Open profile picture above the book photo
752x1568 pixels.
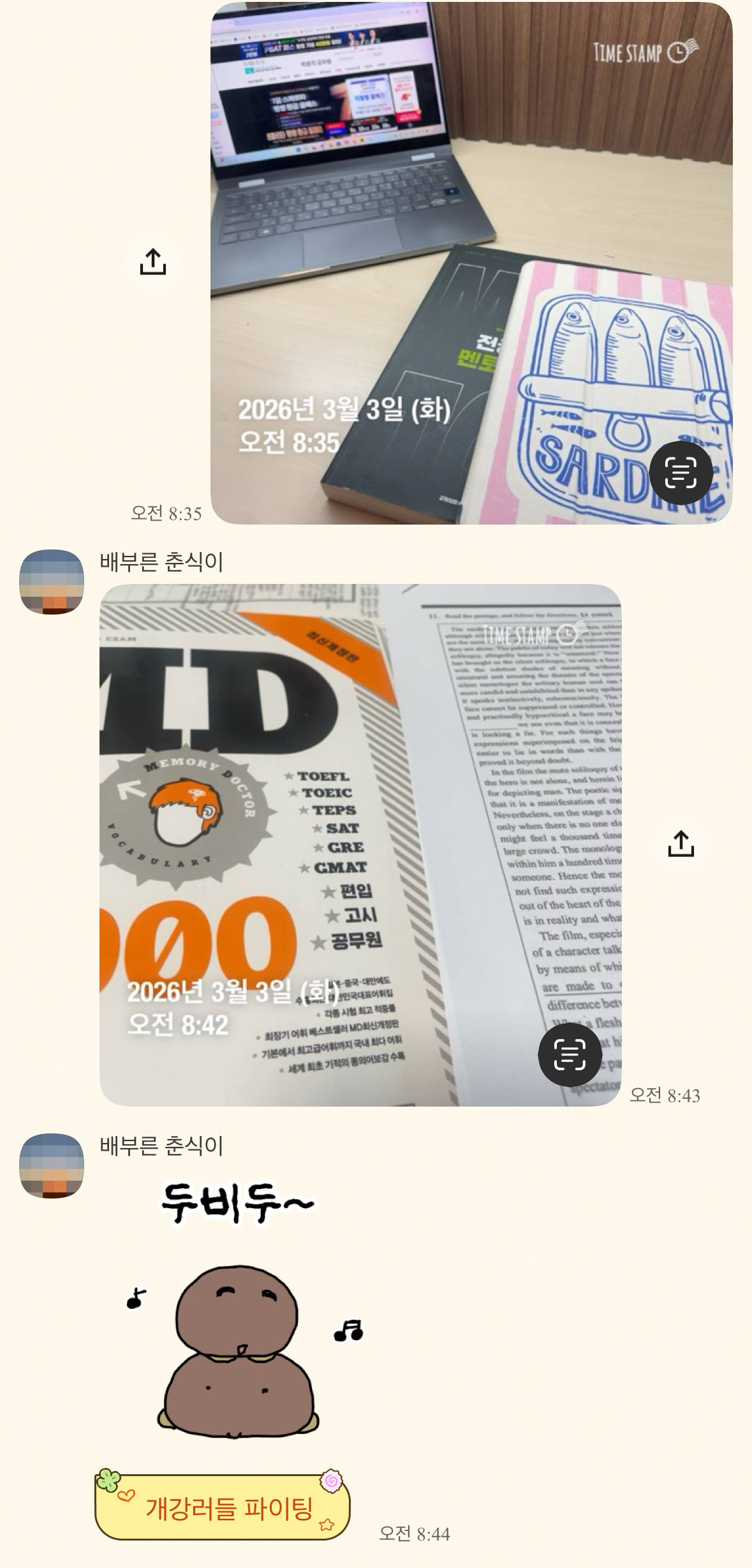[x=52, y=582]
